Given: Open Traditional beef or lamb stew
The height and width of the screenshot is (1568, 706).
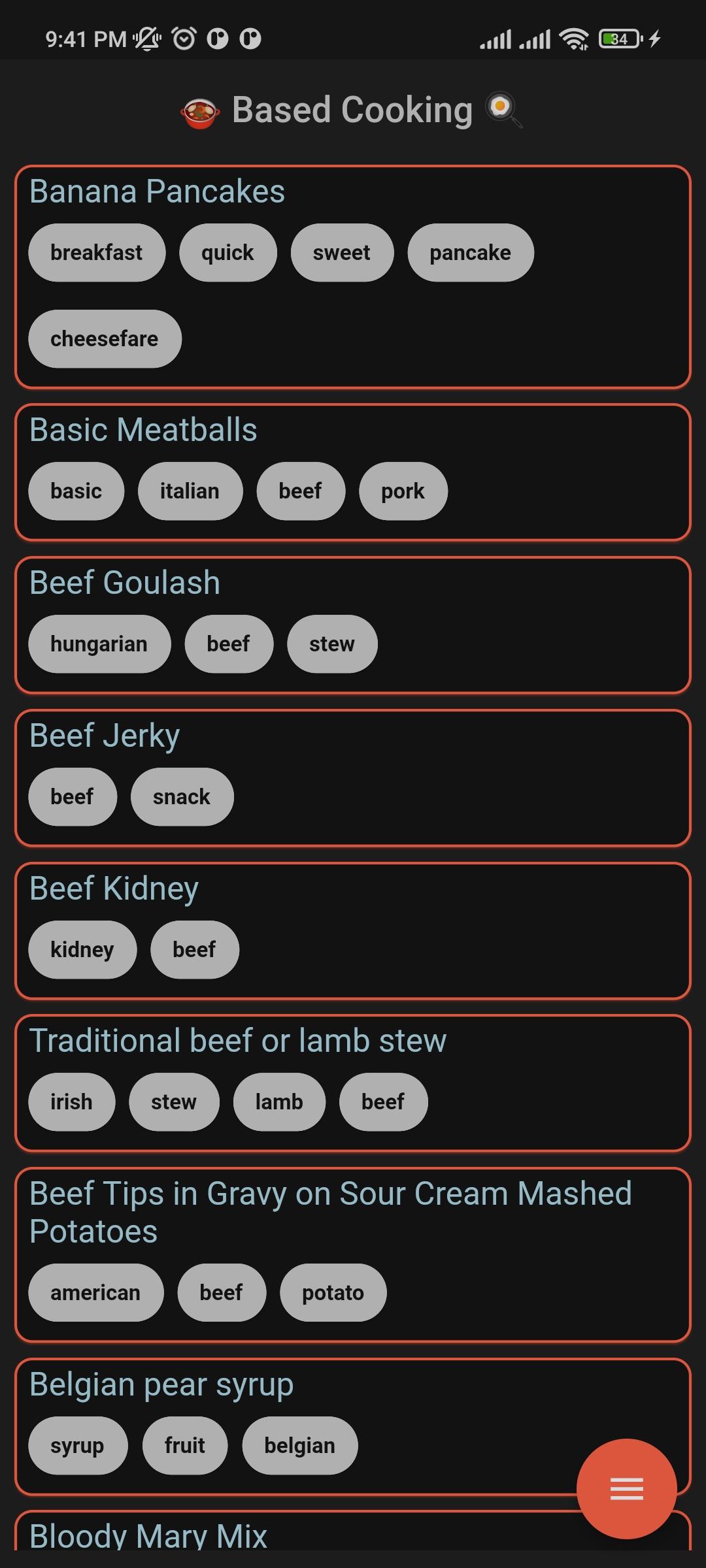Looking at the screenshot, I should (x=238, y=1041).
